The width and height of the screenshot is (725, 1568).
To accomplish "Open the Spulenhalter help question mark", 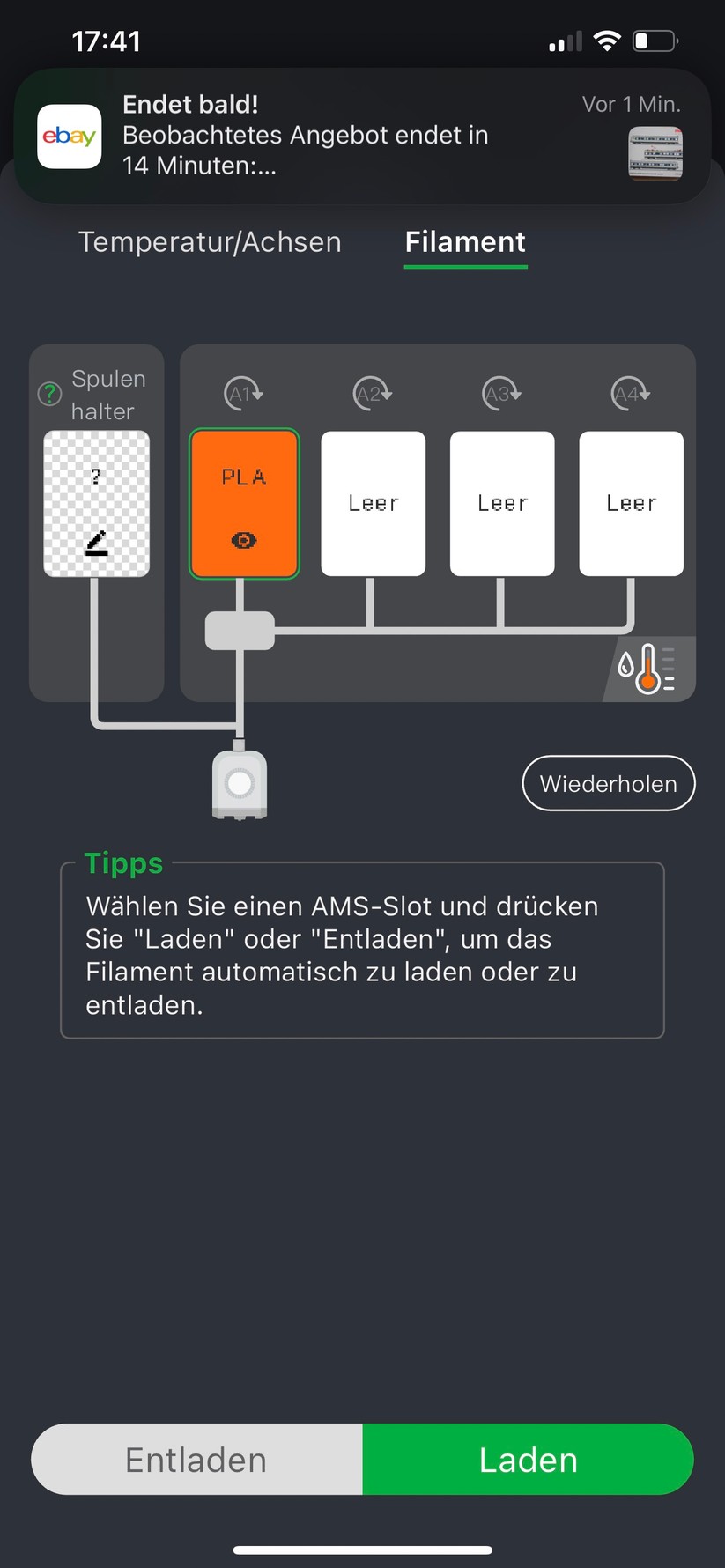I will [49, 394].
